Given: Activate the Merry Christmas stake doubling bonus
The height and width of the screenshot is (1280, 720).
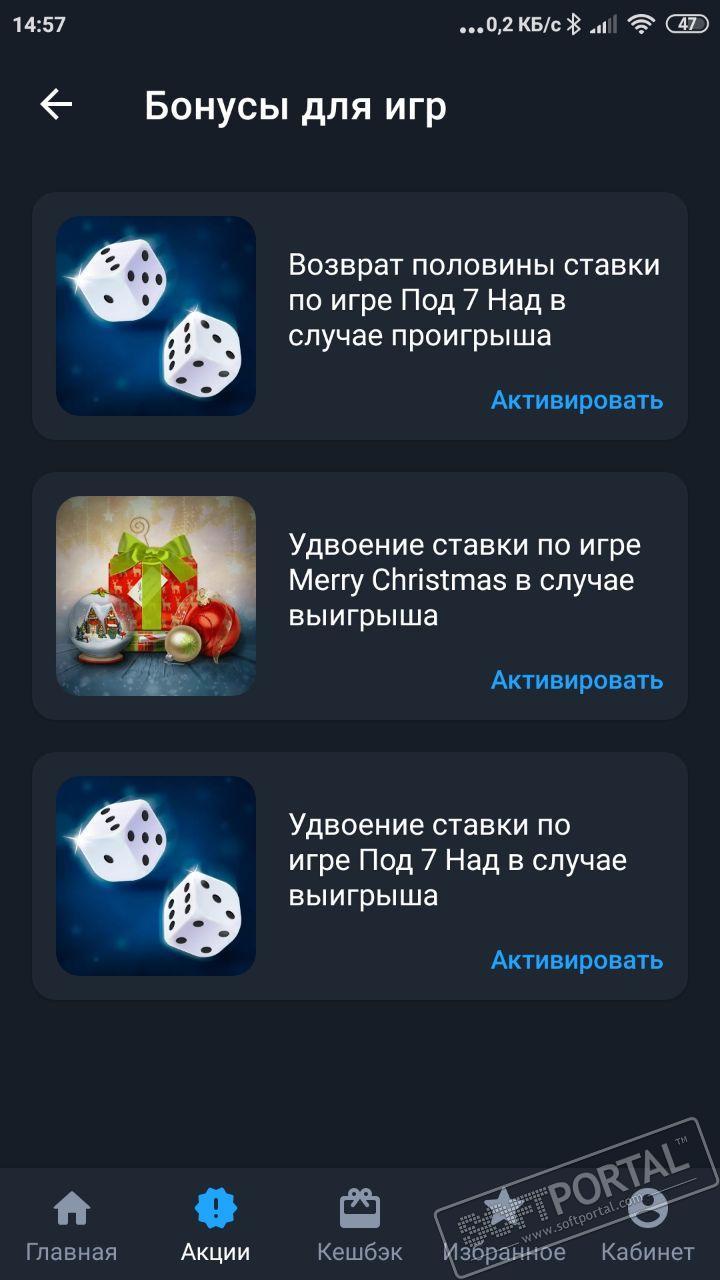Looking at the screenshot, I should click(576, 680).
